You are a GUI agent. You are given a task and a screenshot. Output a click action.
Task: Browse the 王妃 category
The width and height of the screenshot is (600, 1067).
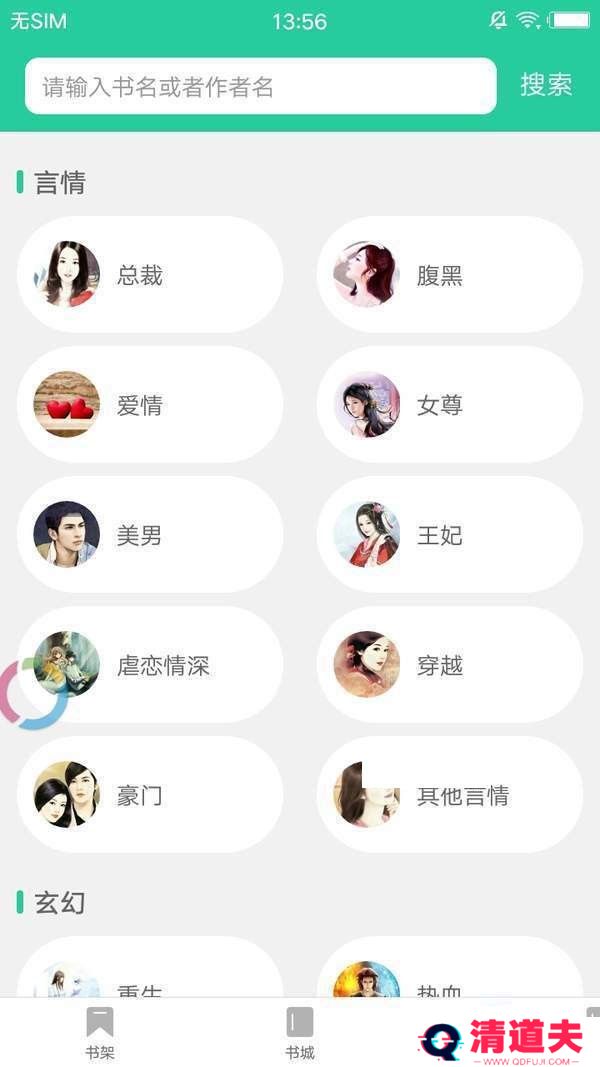450,535
